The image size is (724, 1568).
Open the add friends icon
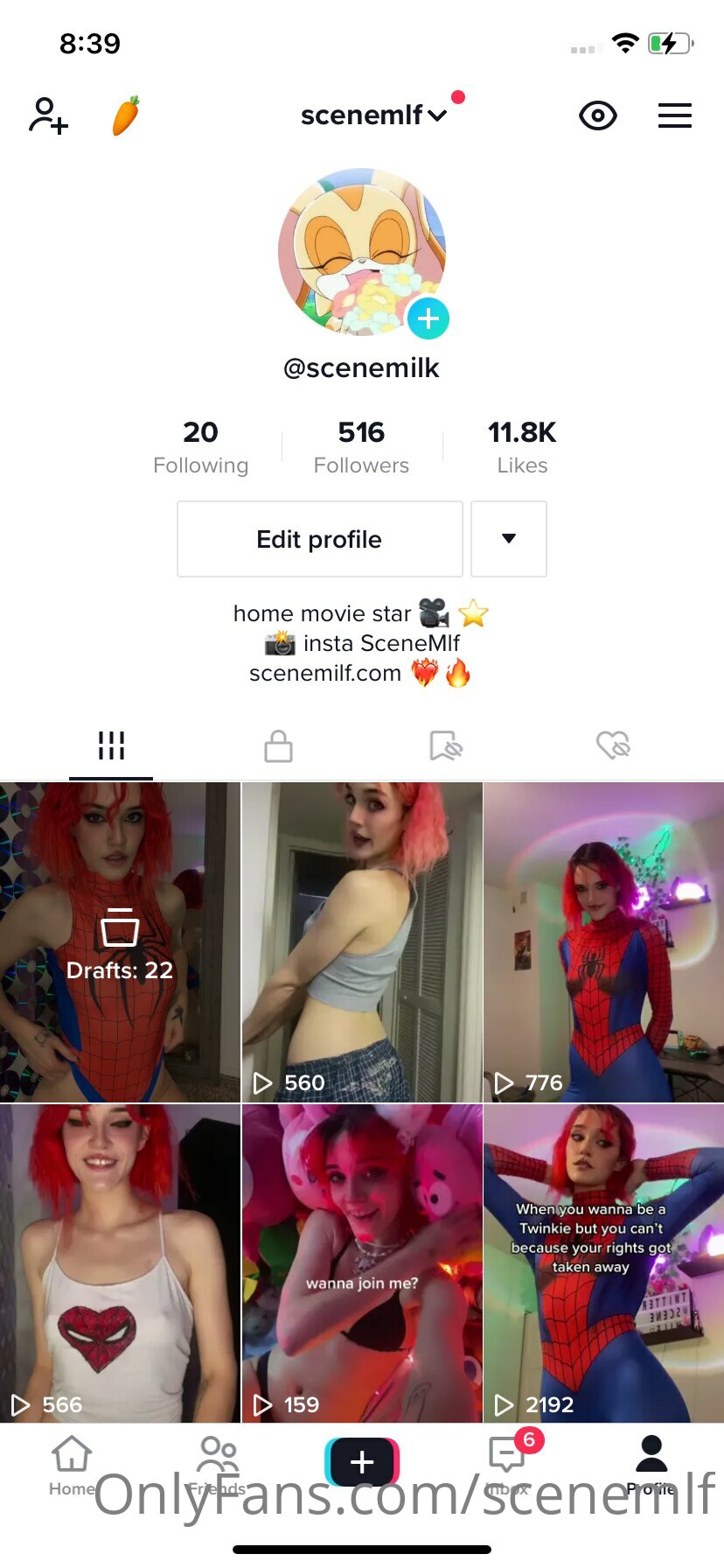point(48,115)
